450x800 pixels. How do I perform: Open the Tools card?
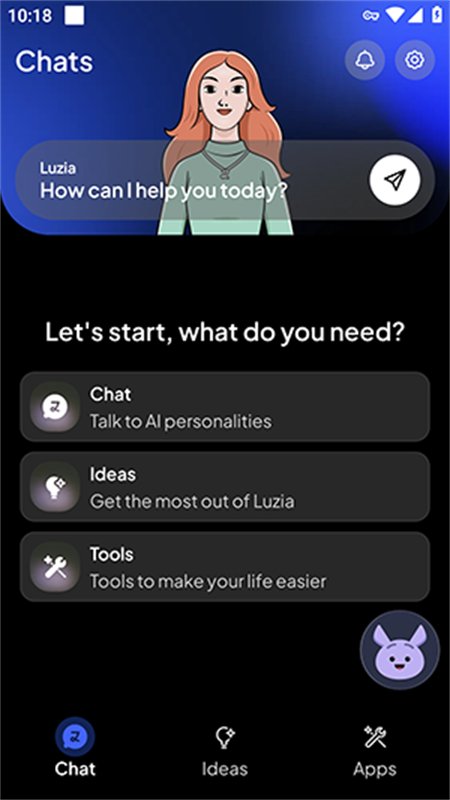[224, 567]
